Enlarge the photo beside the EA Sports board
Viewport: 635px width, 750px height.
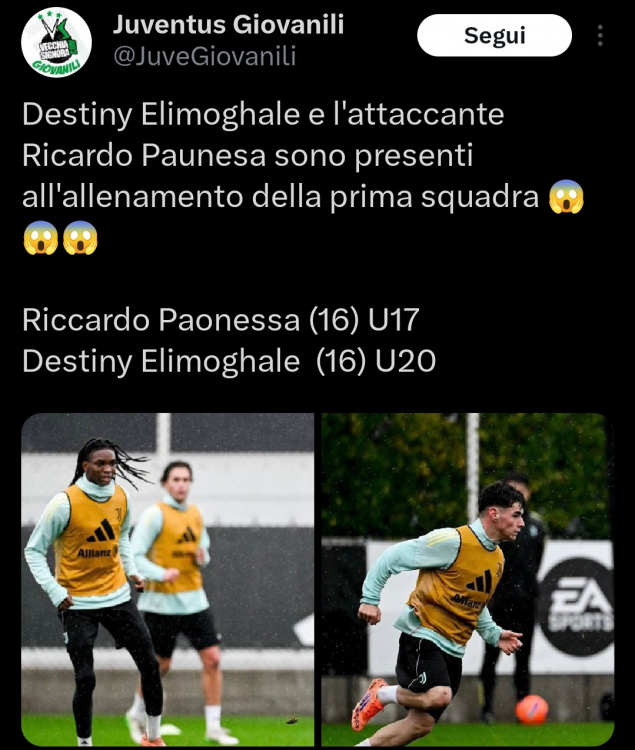(467, 579)
